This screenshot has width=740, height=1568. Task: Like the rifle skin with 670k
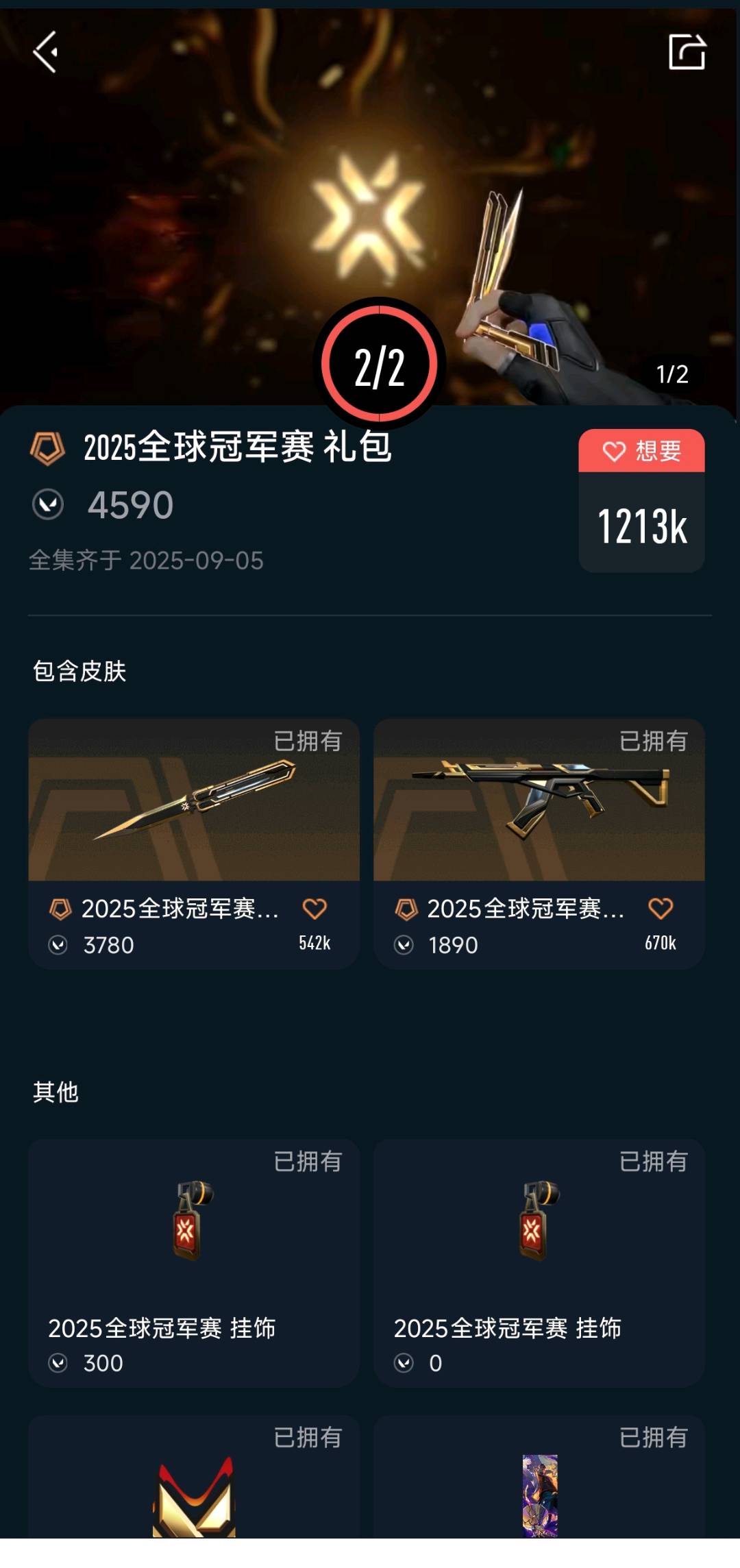point(660,909)
